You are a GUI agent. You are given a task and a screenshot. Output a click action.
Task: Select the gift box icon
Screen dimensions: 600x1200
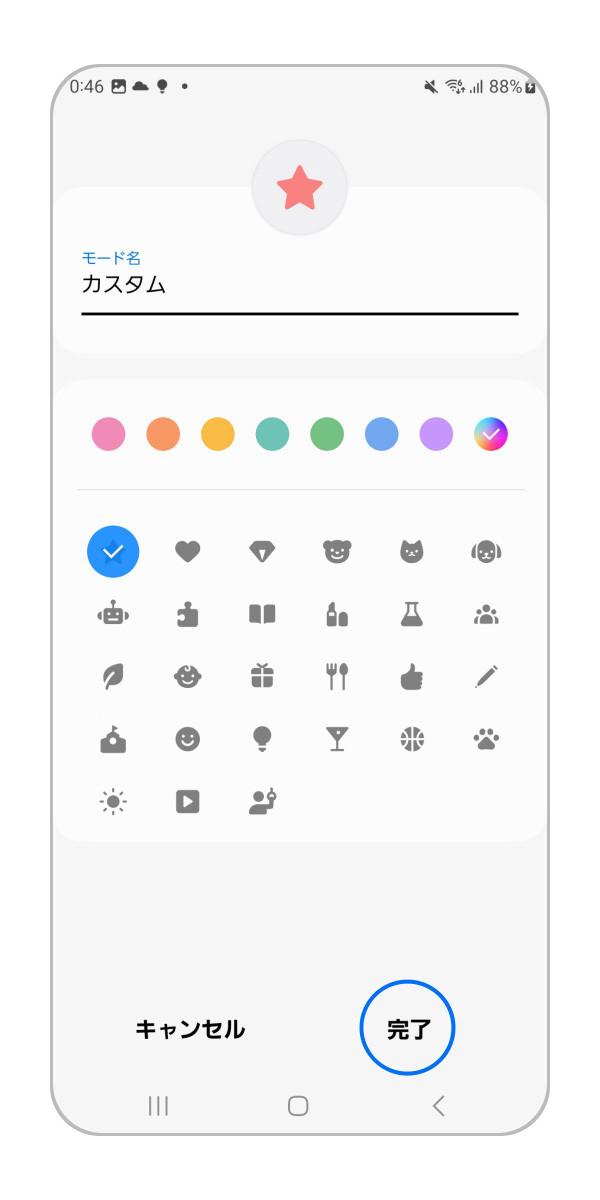(262, 676)
